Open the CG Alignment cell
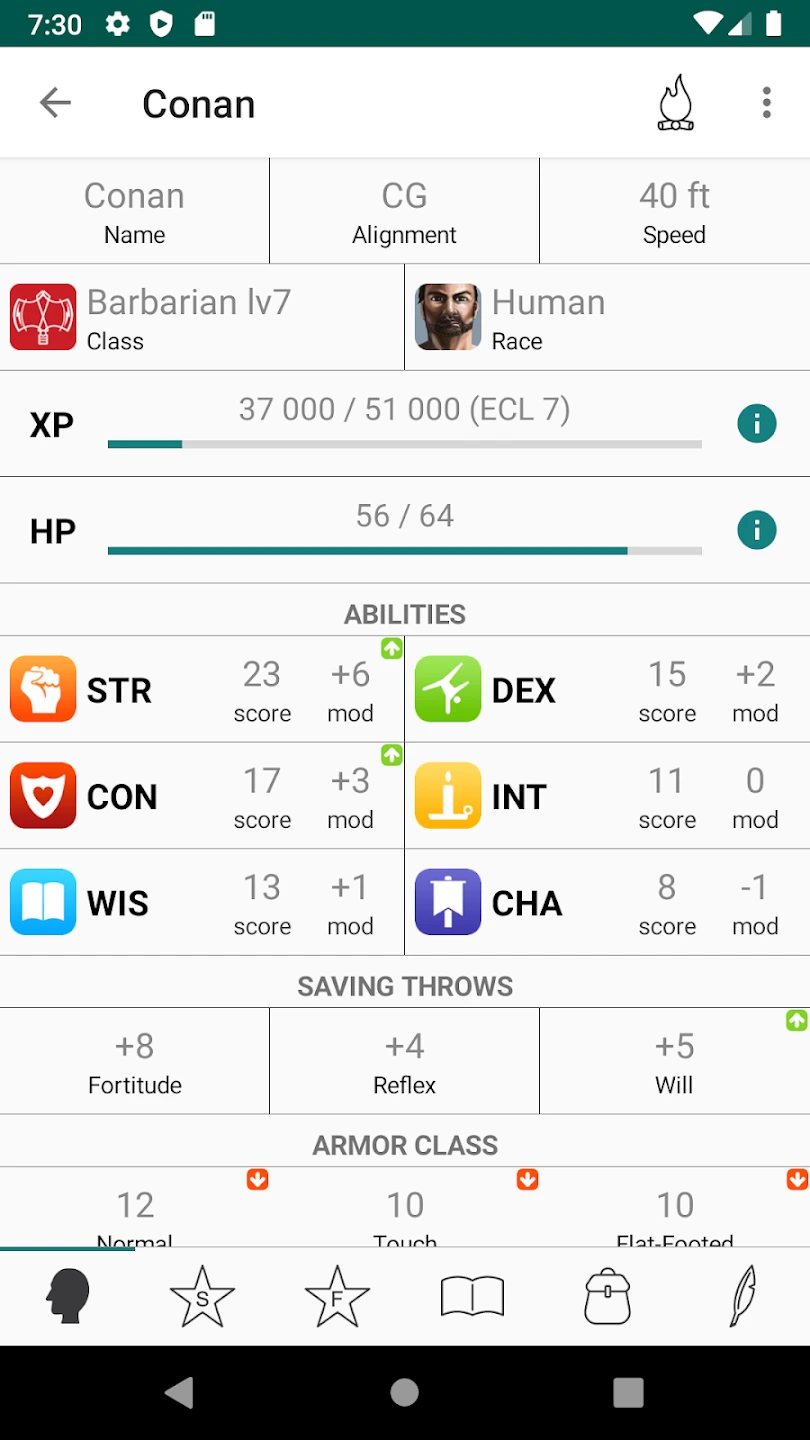 click(404, 211)
